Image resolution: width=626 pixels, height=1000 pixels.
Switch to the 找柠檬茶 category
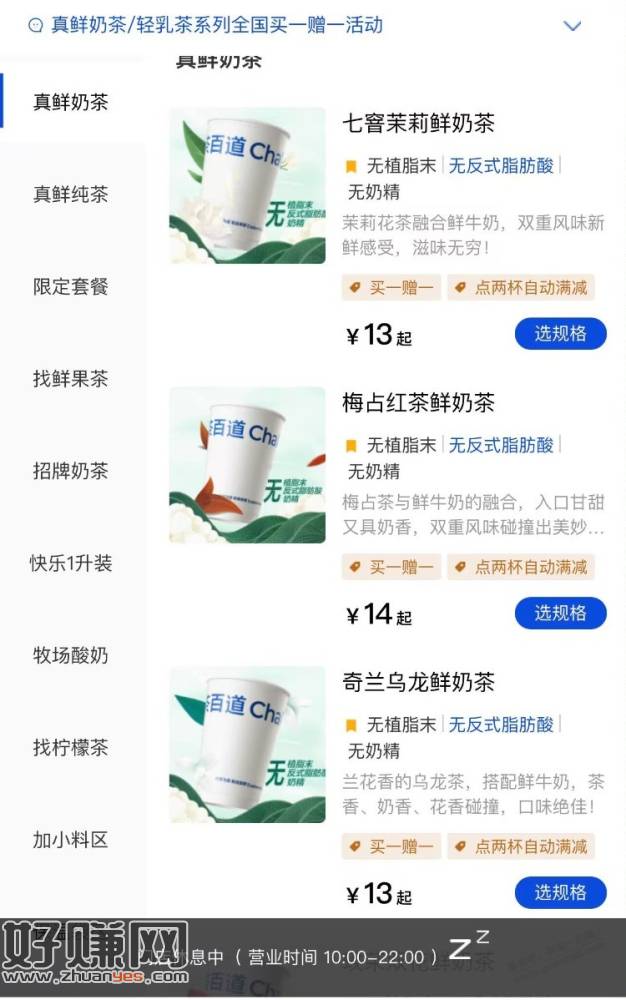(71, 748)
